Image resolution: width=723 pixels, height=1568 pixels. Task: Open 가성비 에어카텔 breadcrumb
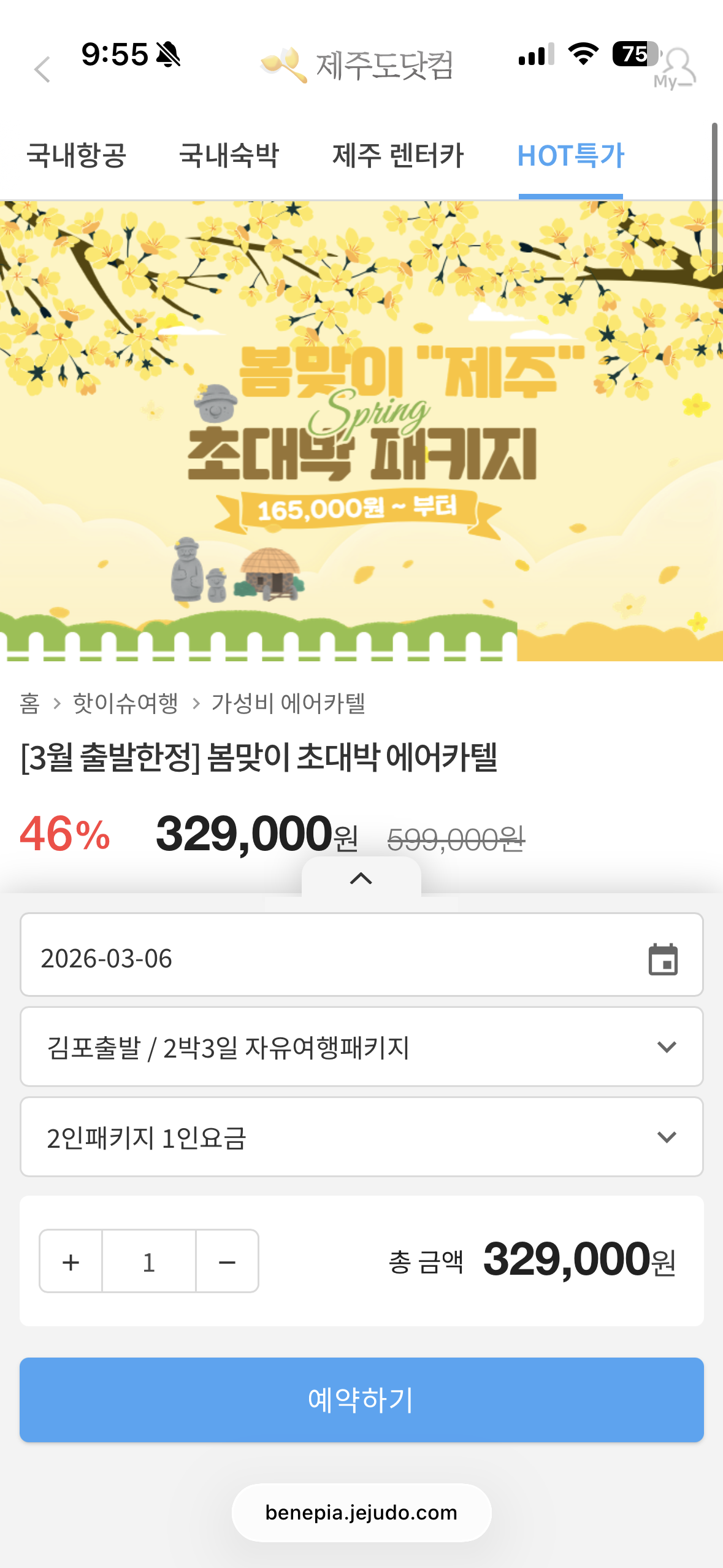[288, 703]
